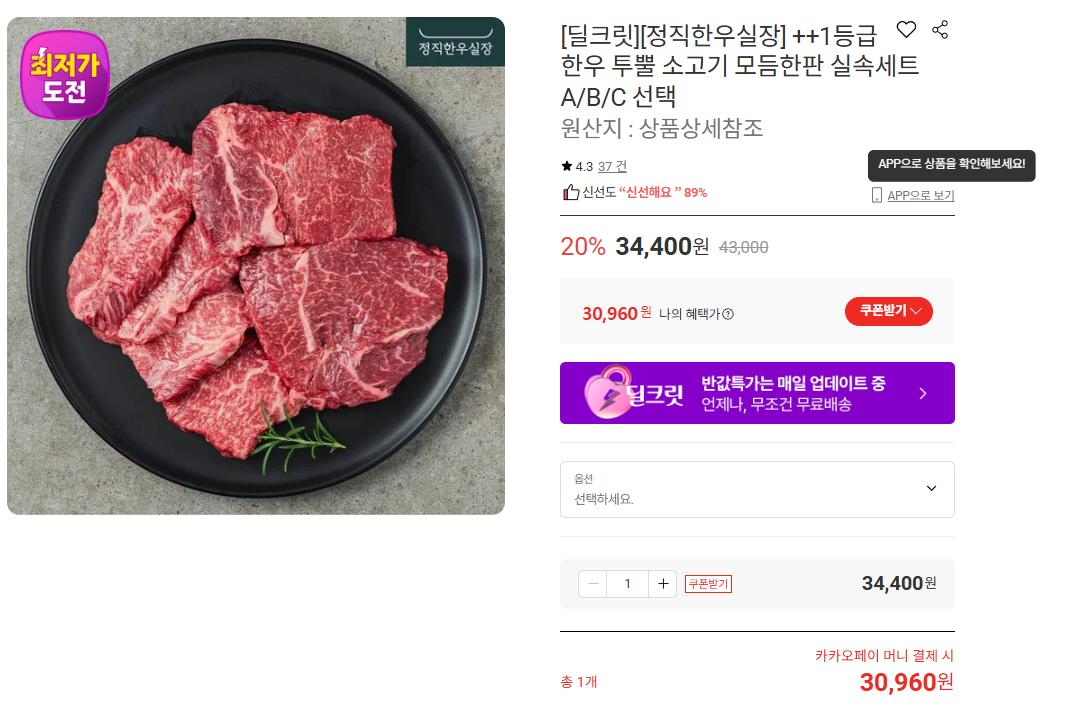1068x705 pixels.
Task: Open the 딜크릿 free shipping banner
Action: (x=757, y=393)
